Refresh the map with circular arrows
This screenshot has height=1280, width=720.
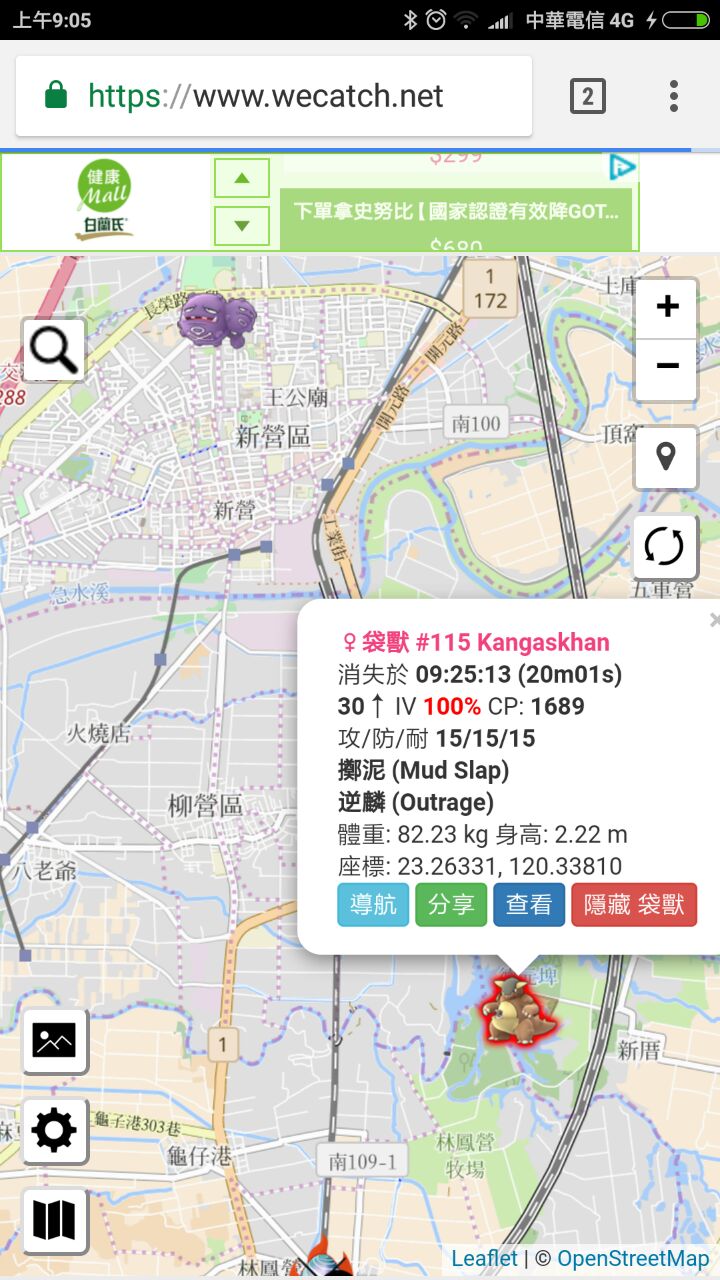coord(664,547)
